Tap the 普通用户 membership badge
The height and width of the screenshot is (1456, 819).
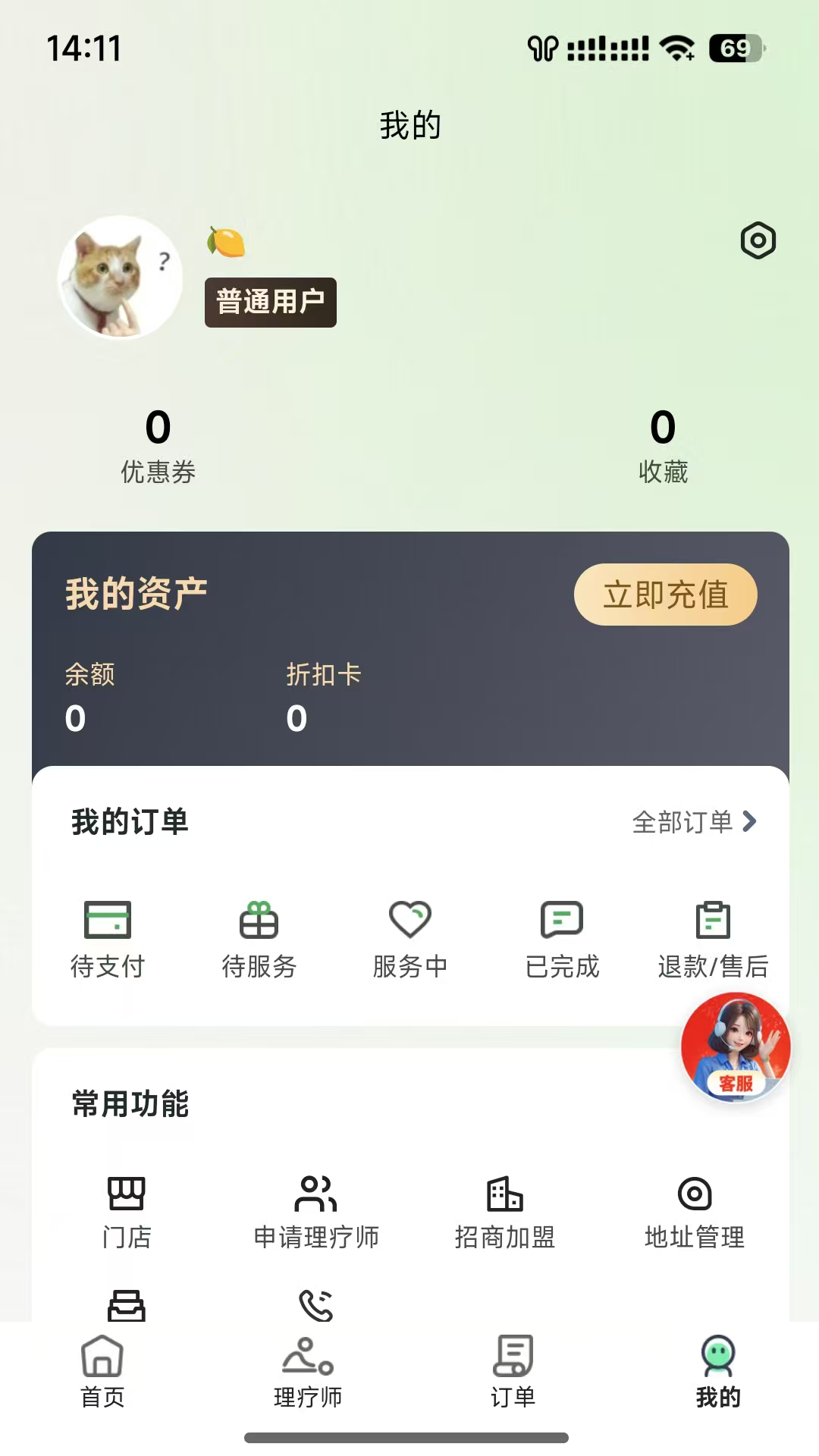(x=270, y=301)
